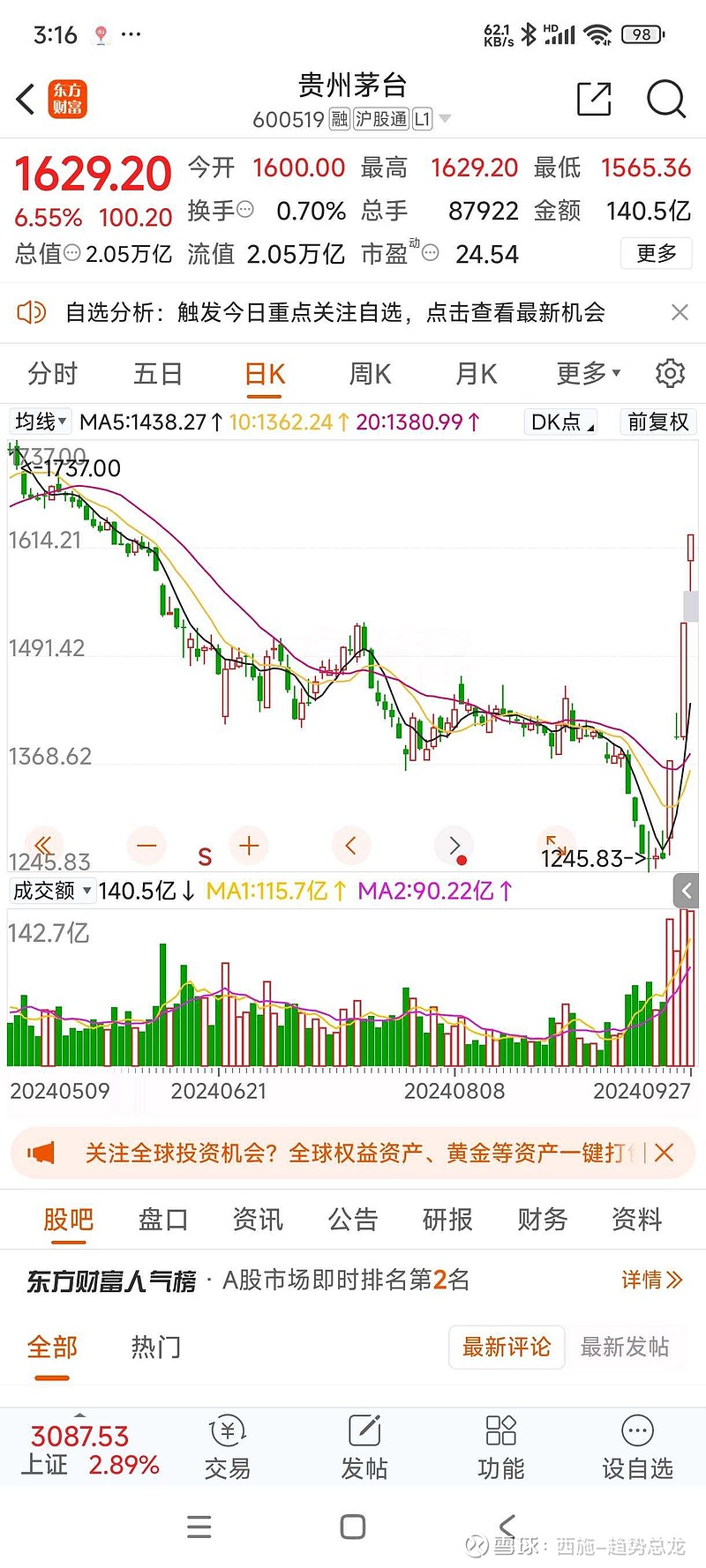
Task: Open the 均线 moving average dropdown
Action: [37, 422]
